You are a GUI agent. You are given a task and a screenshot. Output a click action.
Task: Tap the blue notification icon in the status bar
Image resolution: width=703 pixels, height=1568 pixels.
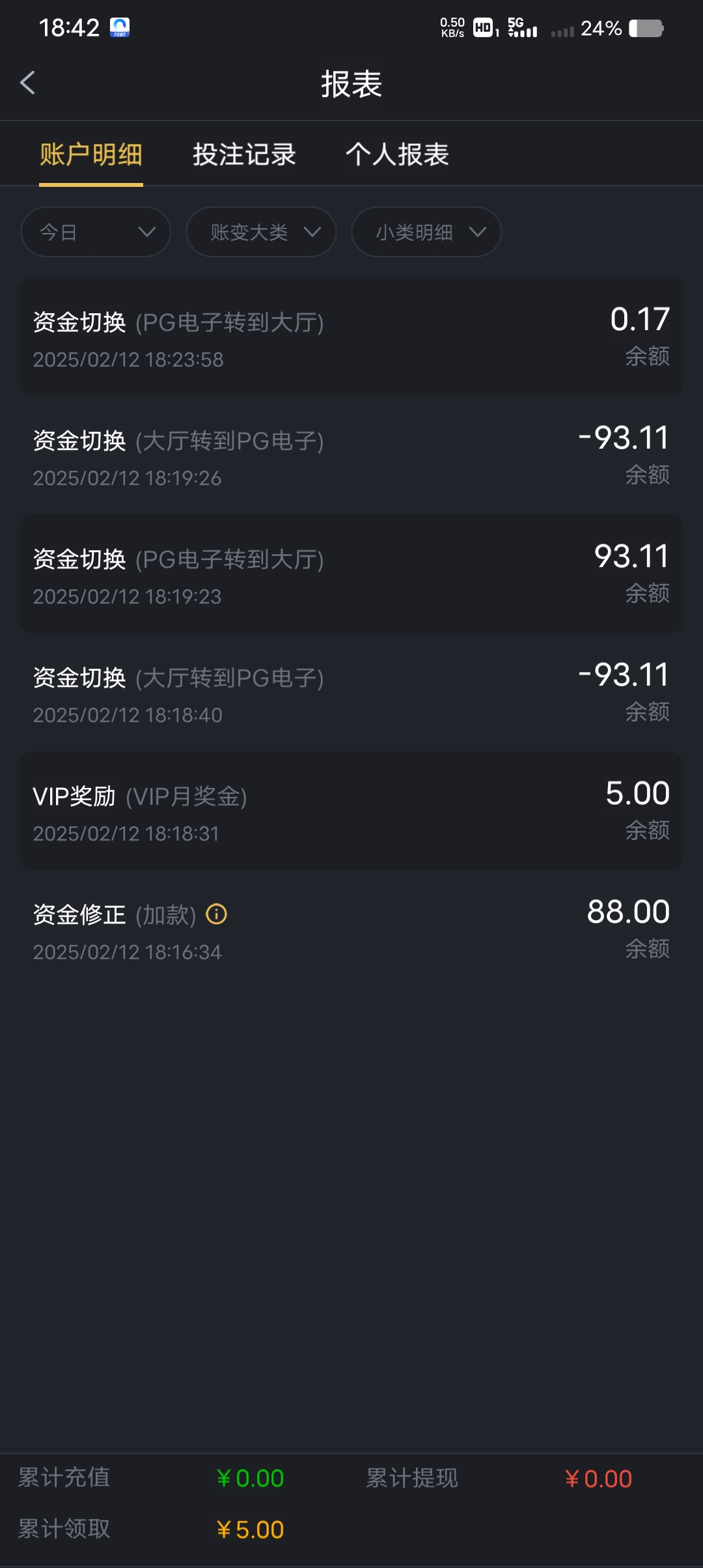118,26
